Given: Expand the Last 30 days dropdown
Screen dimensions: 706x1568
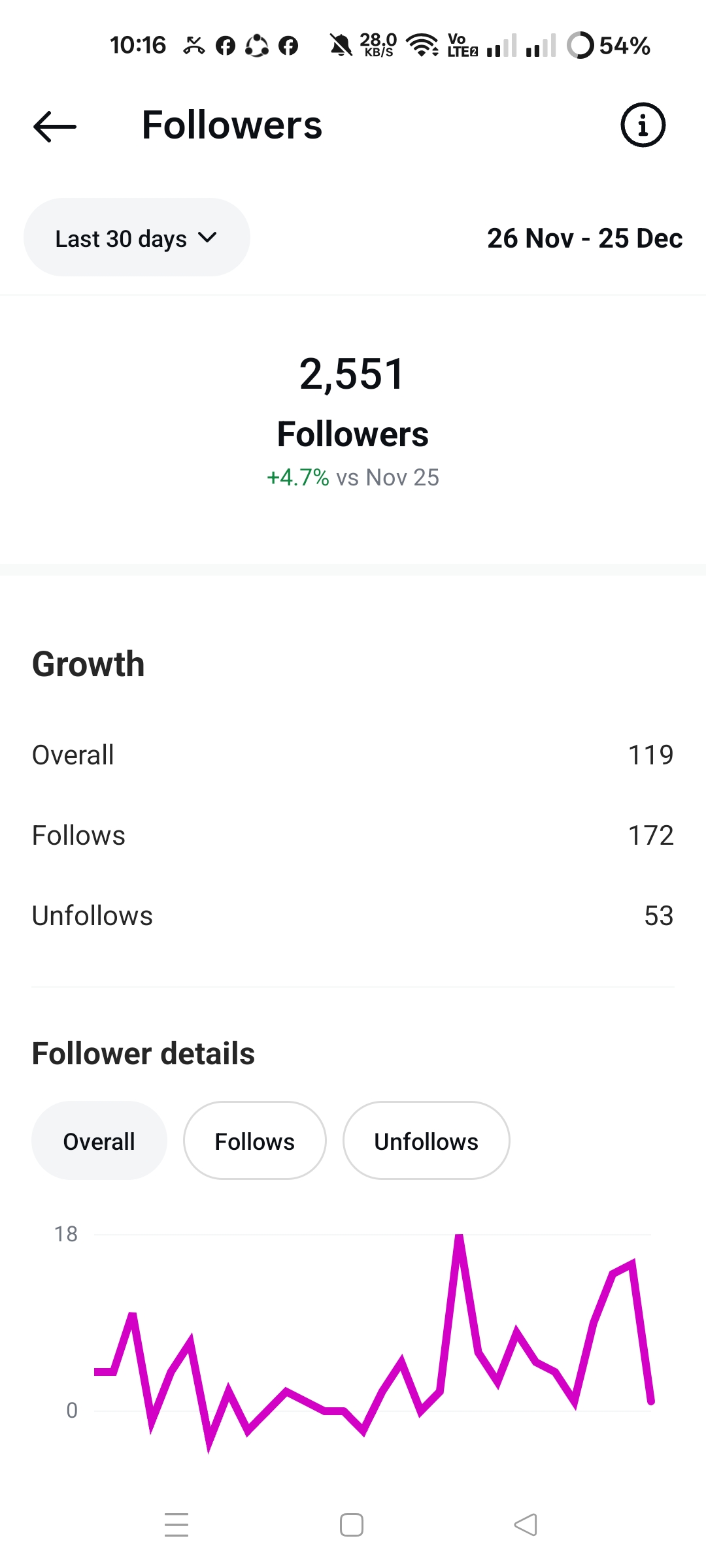Looking at the screenshot, I should 137,238.
